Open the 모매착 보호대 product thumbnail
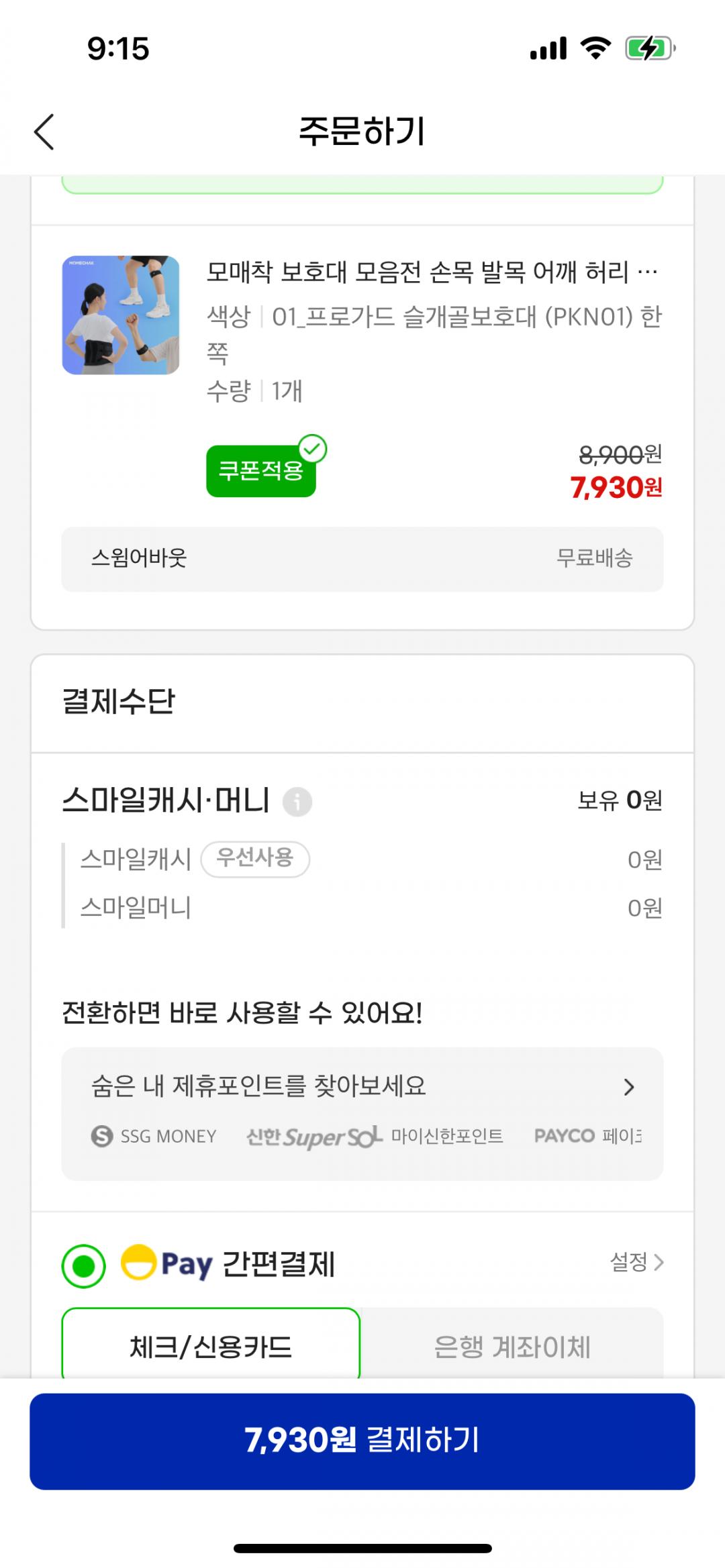Screen dimensions: 725x1568 tap(121, 315)
